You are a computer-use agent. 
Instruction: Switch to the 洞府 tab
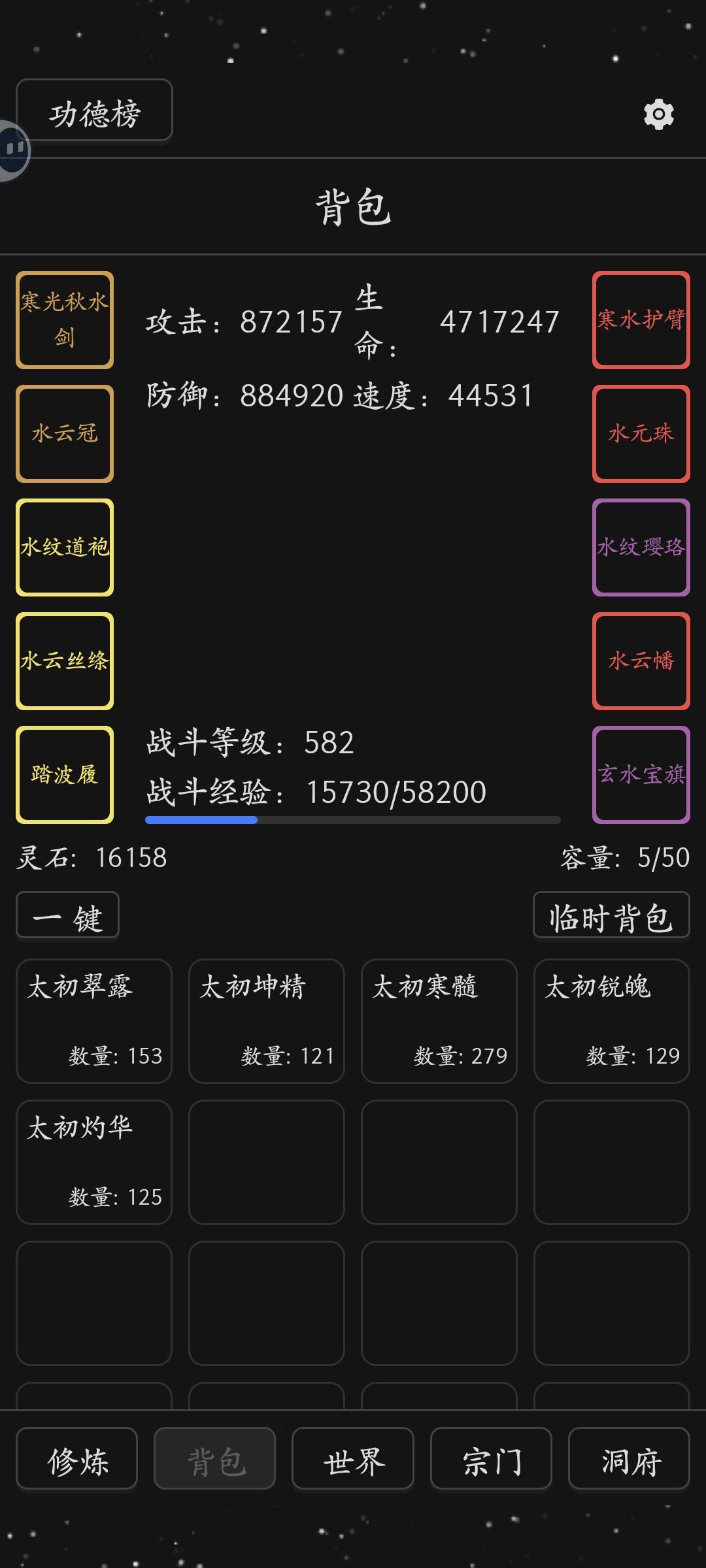pos(629,1460)
